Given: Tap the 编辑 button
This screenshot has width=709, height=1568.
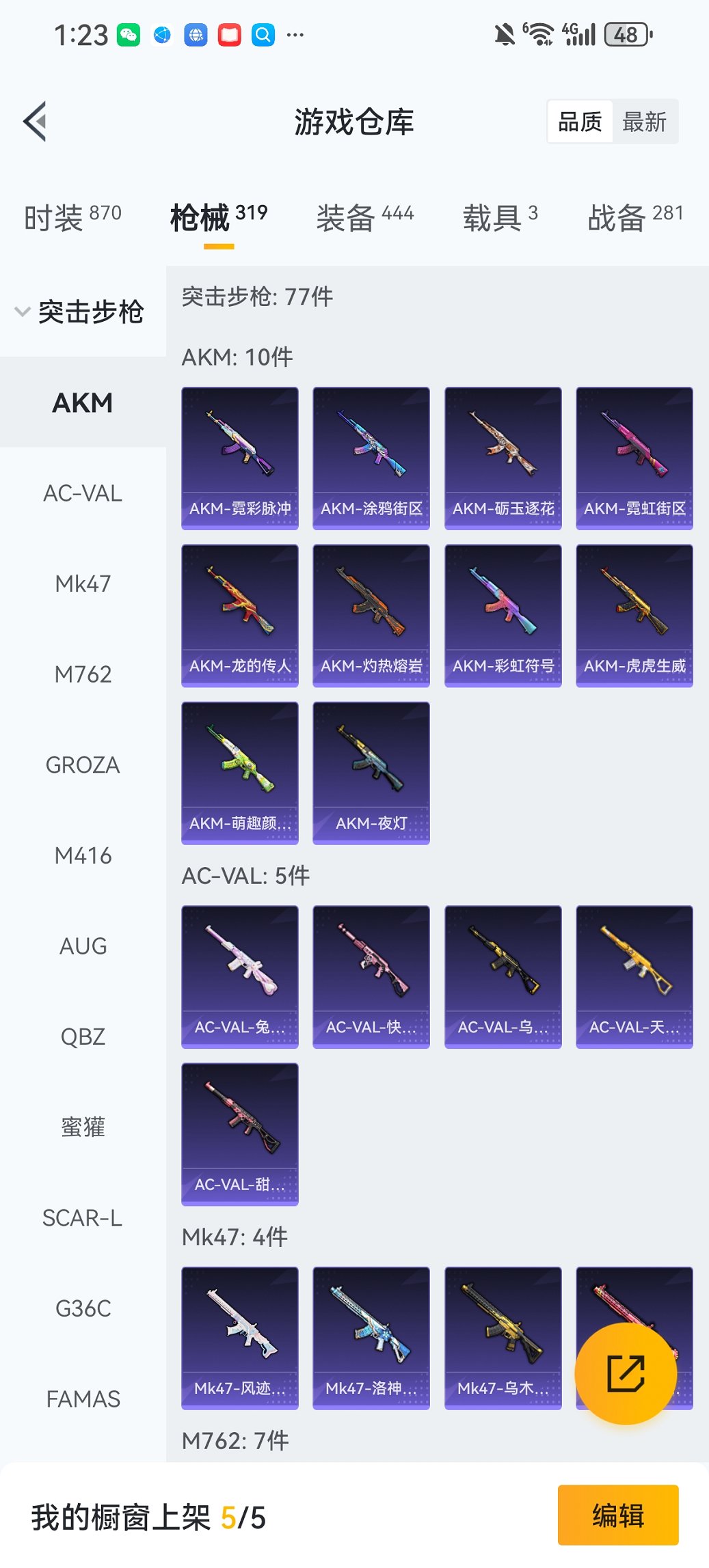Looking at the screenshot, I should (618, 1515).
